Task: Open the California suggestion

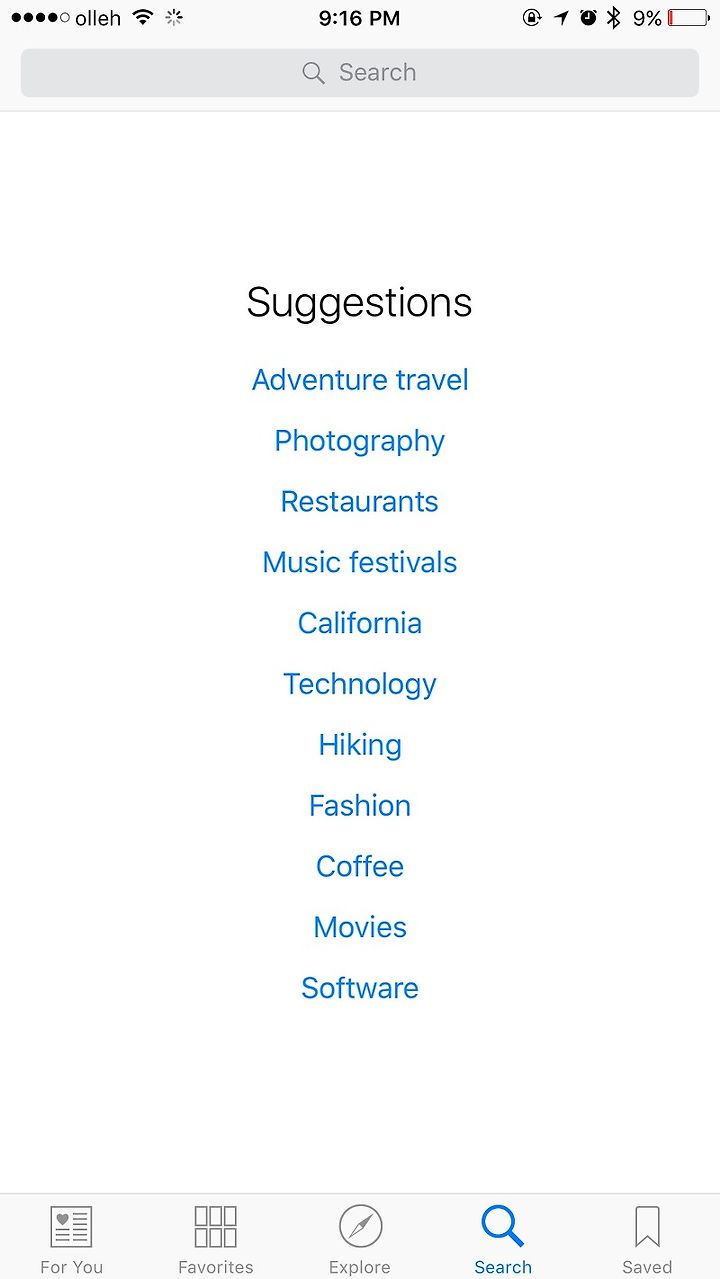Action: [360, 623]
